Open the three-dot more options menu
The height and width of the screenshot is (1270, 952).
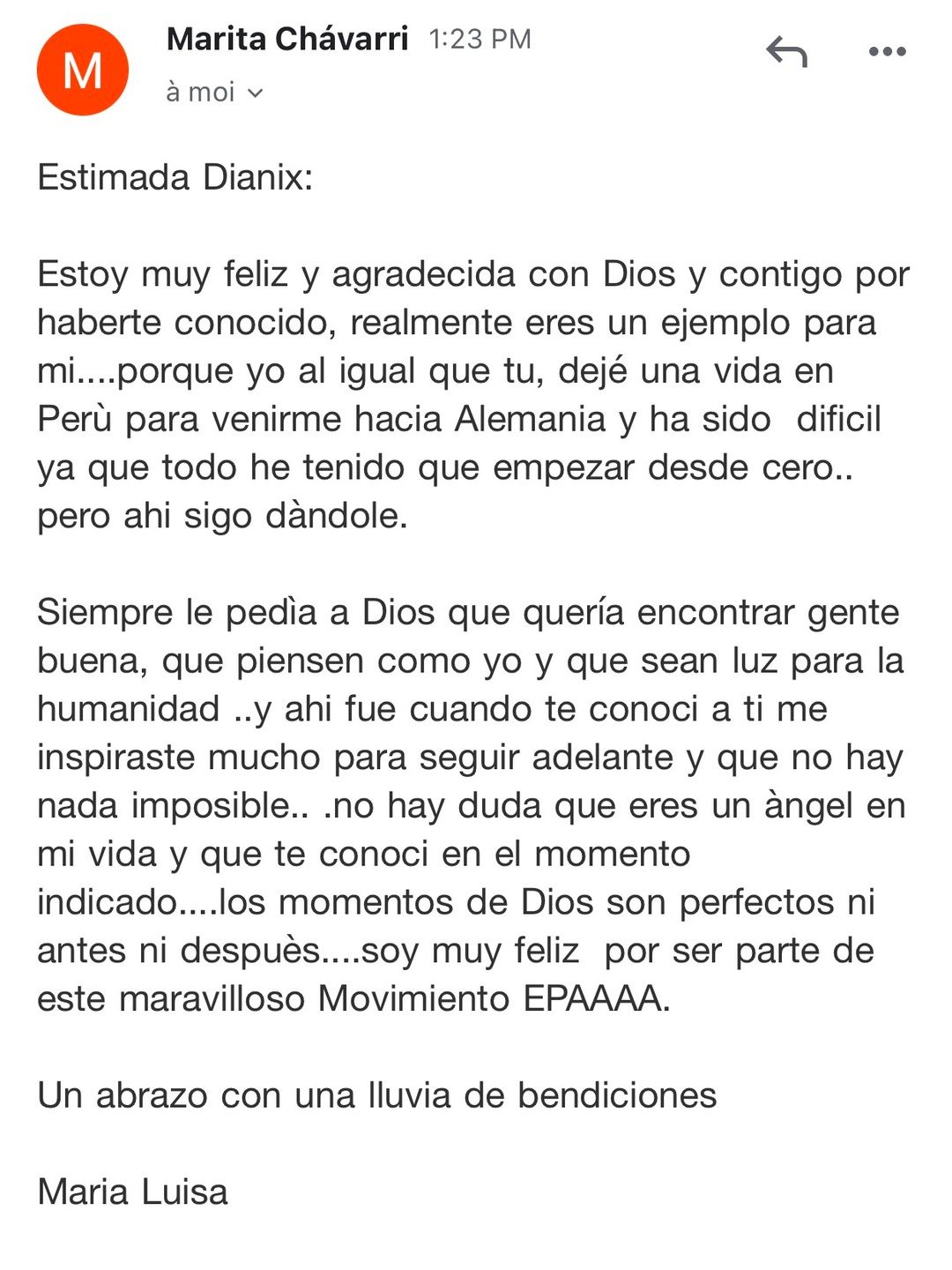tap(887, 52)
